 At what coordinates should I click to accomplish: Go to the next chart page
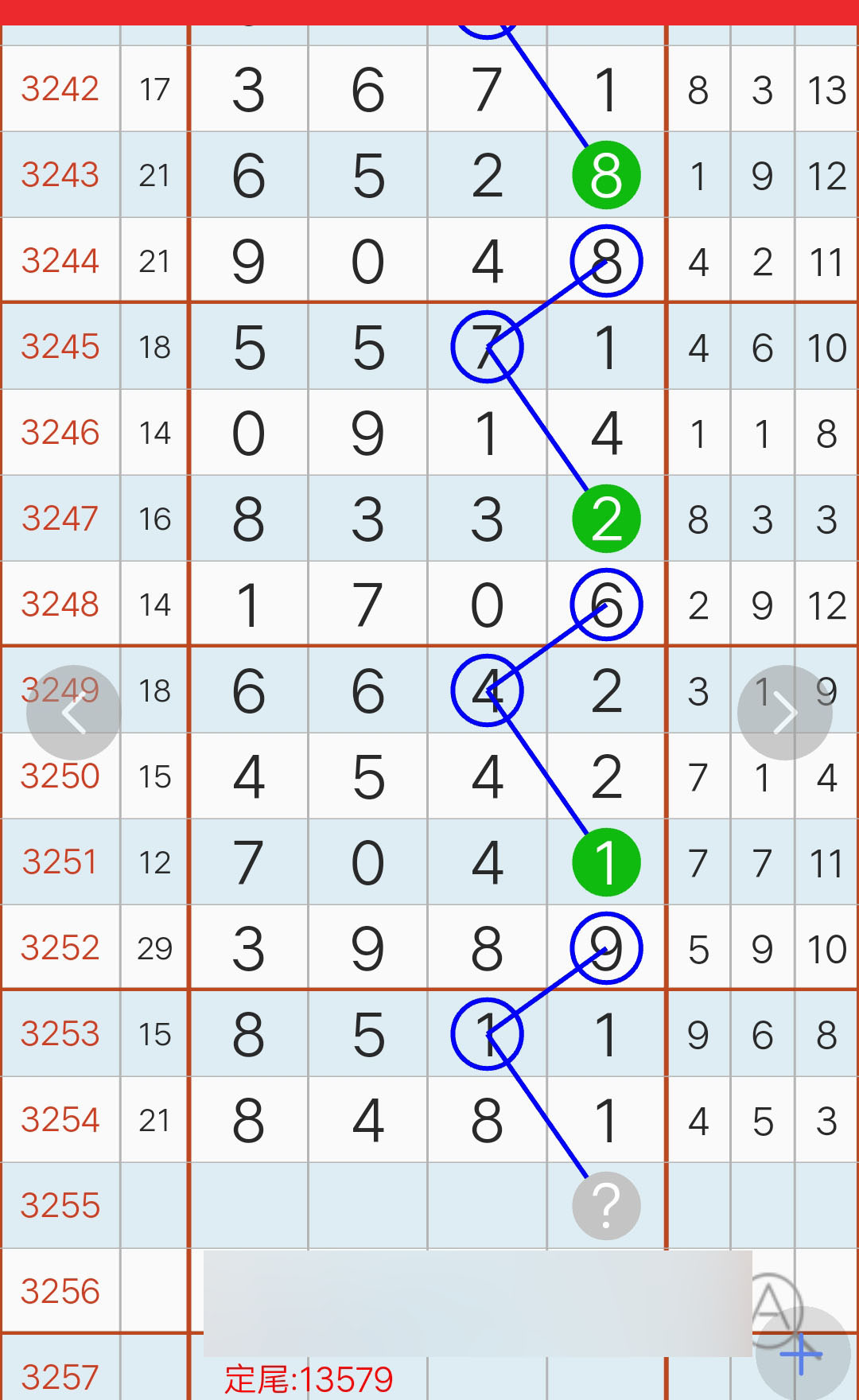click(784, 713)
